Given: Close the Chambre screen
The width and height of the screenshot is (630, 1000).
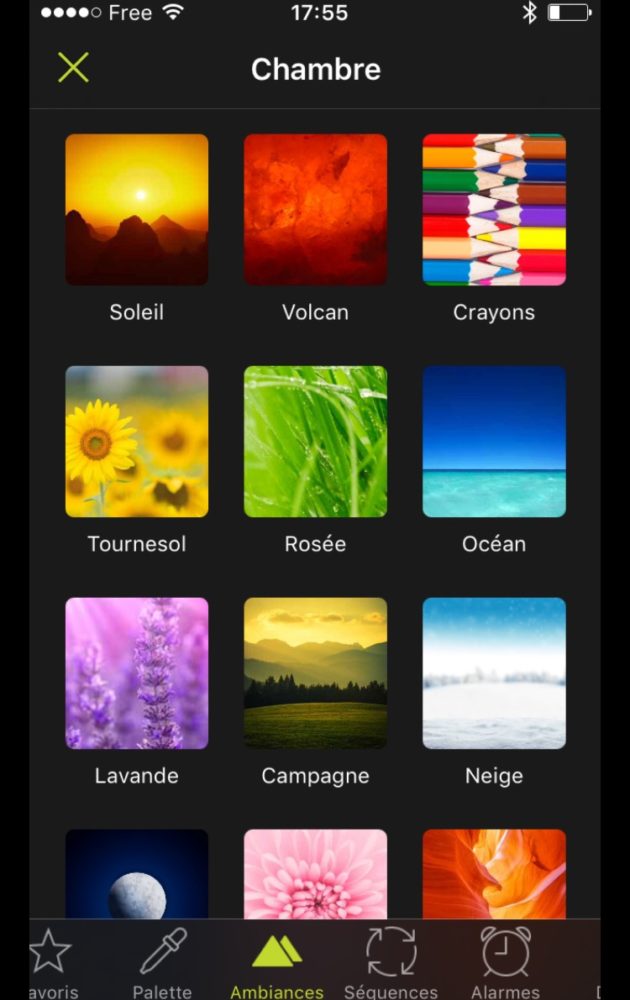Looking at the screenshot, I should pos(73,68).
